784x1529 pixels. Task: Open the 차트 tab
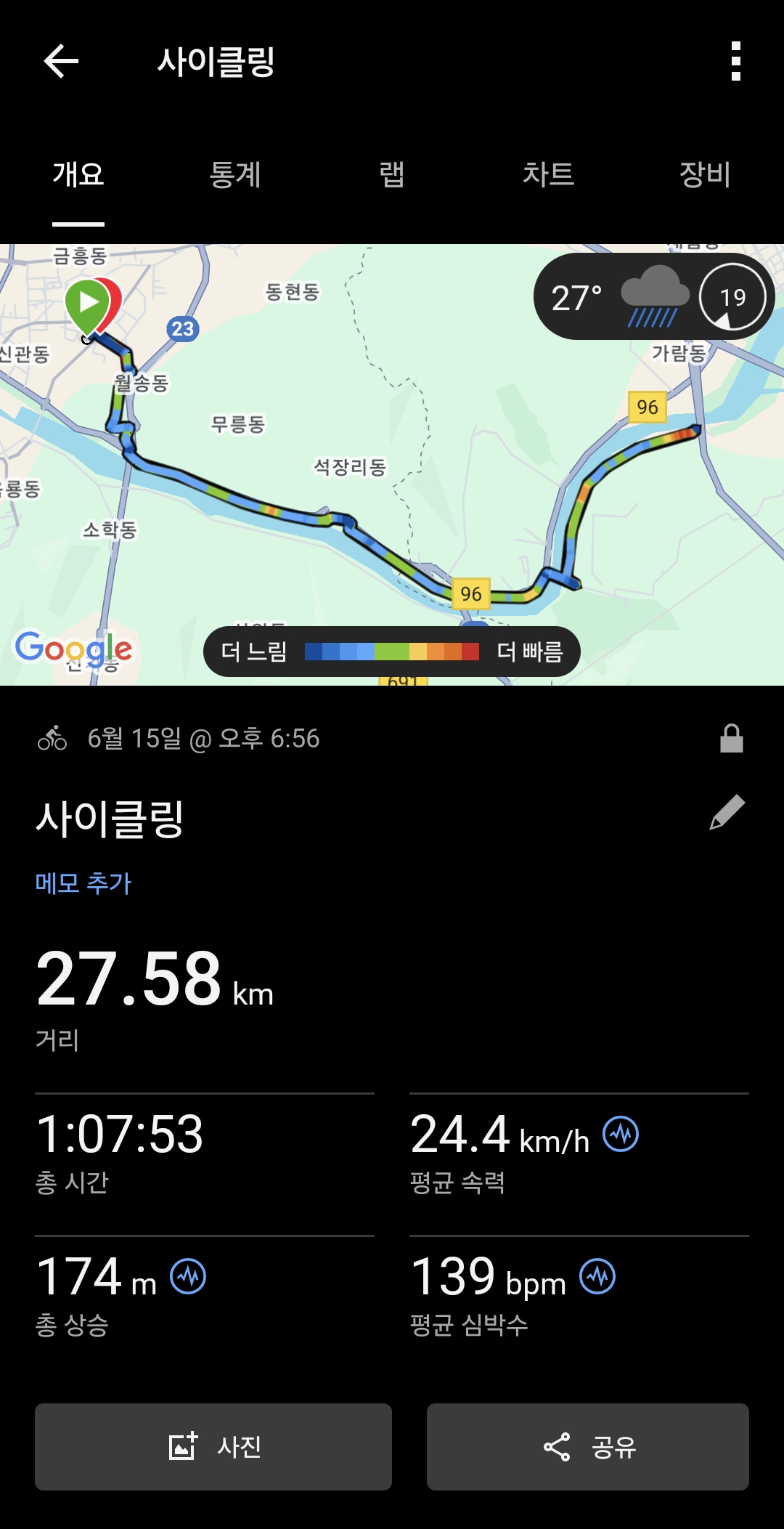pos(549,174)
